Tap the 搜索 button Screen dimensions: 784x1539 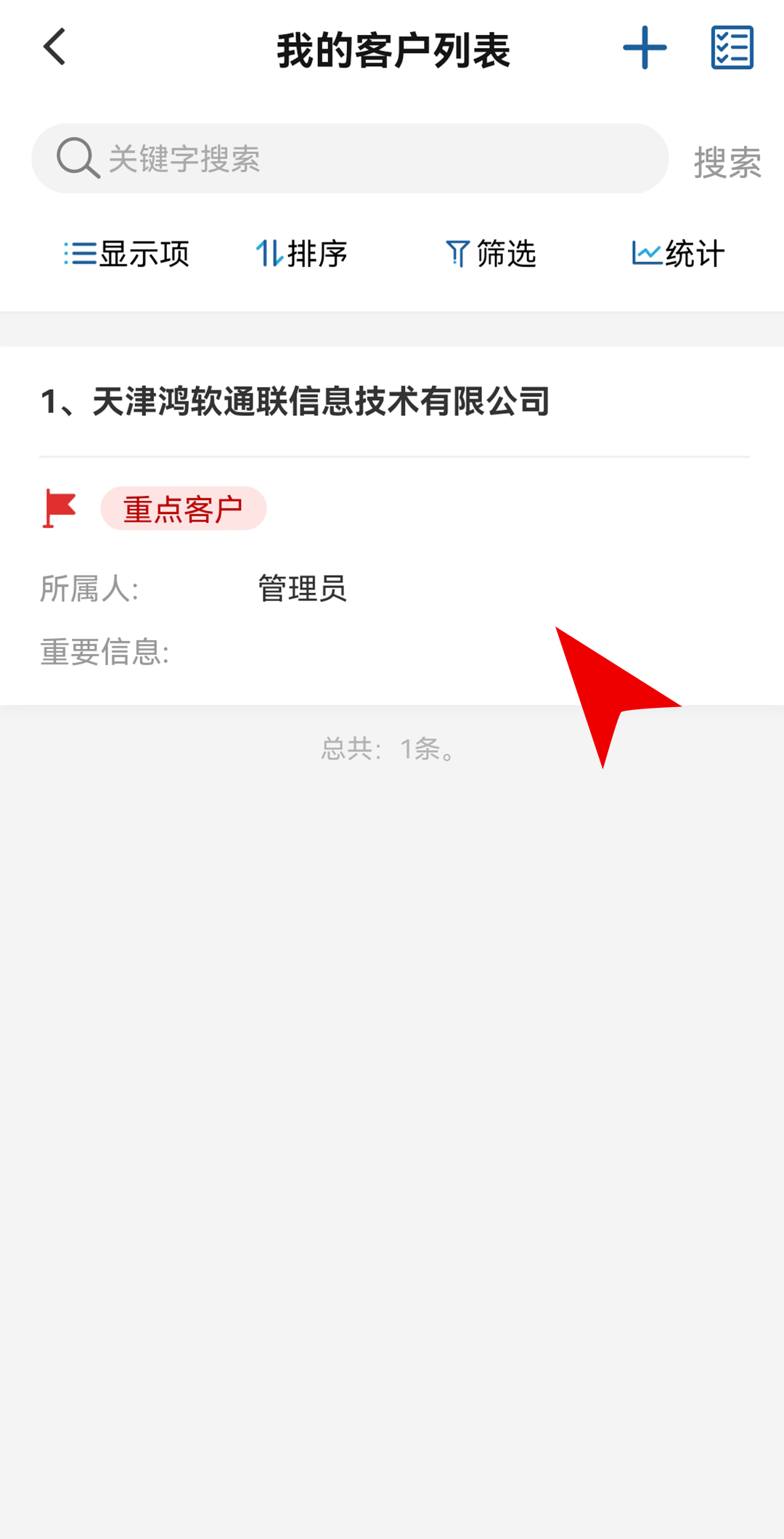point(727,161)
